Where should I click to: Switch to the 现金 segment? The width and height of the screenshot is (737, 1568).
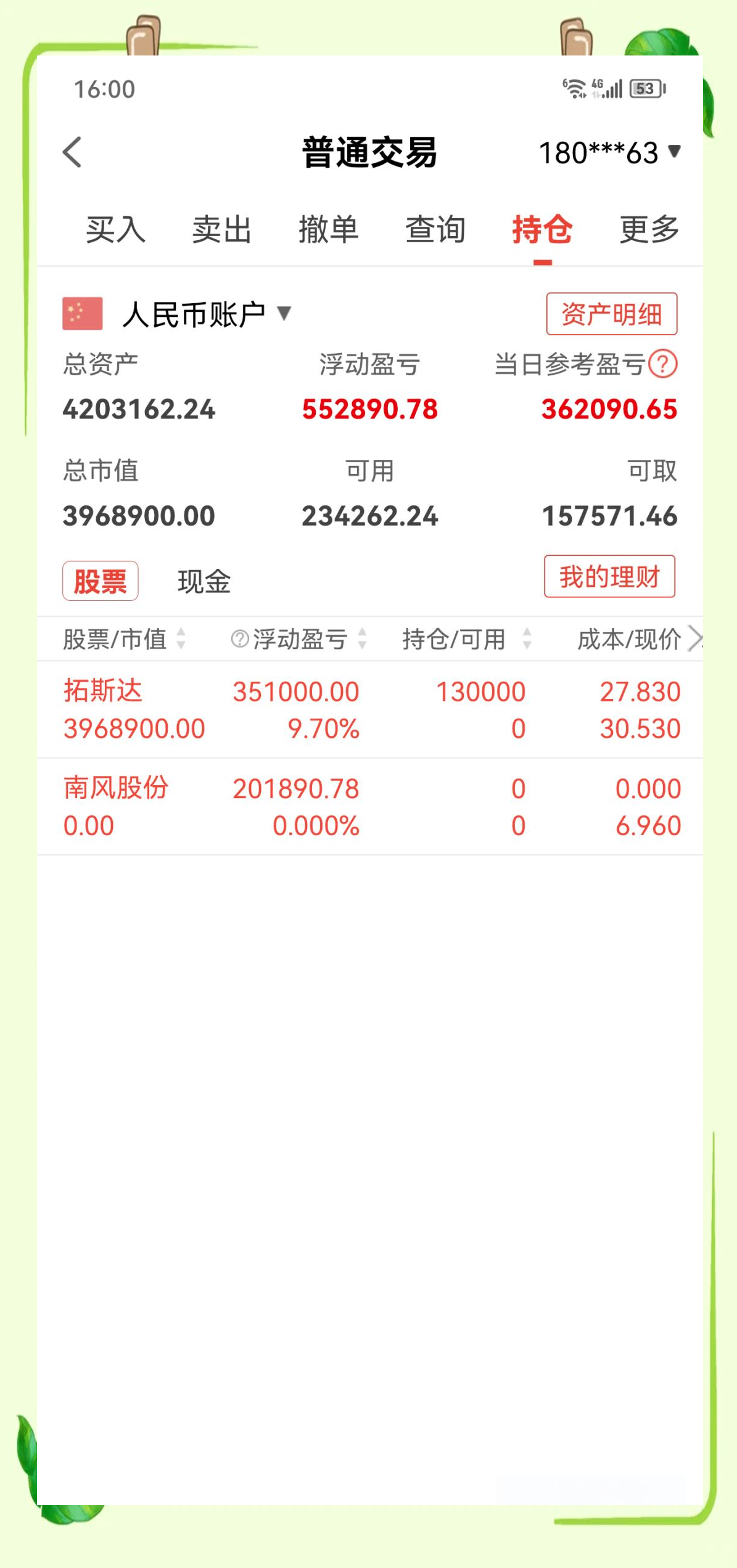coord(204,581)
